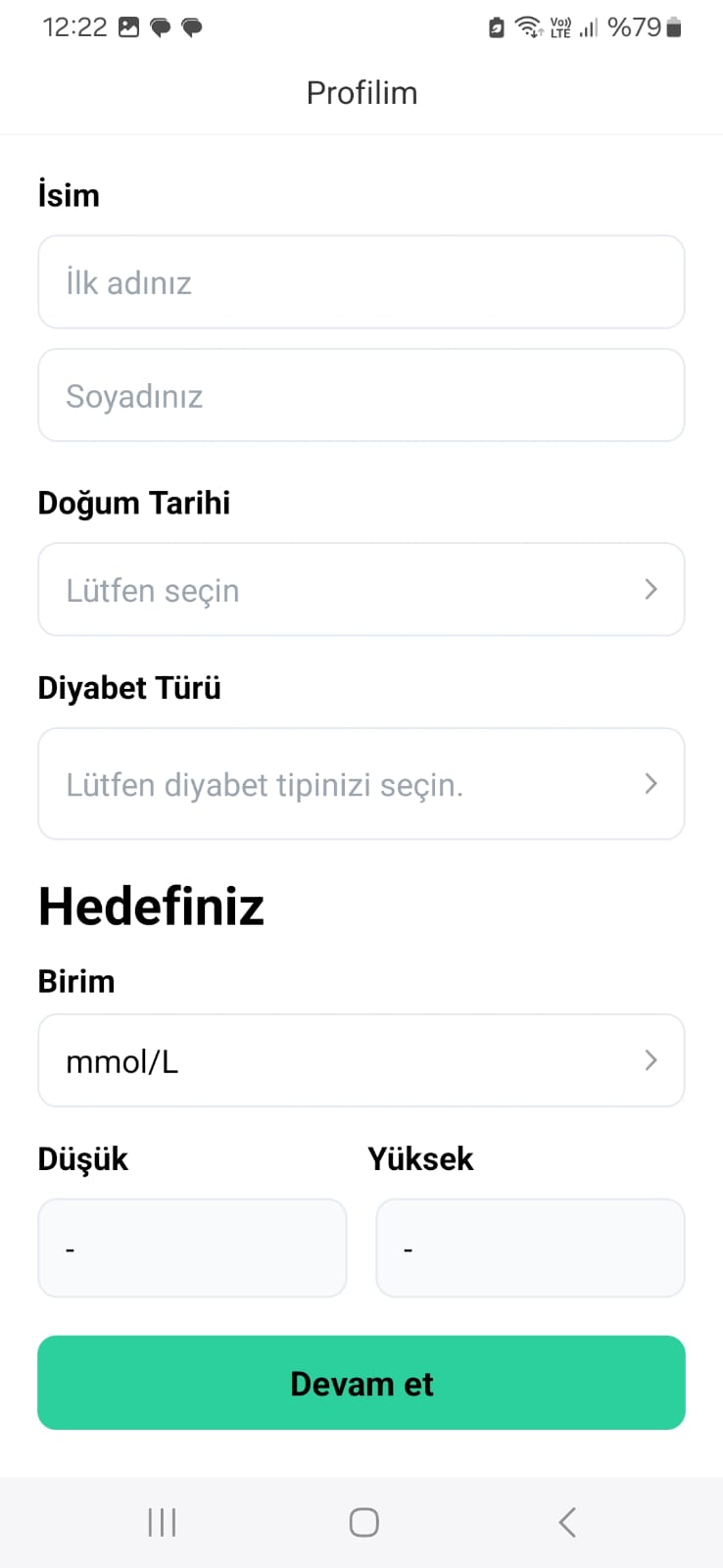Open recent apps from the navigation bar

click(x=162, y=1522)
